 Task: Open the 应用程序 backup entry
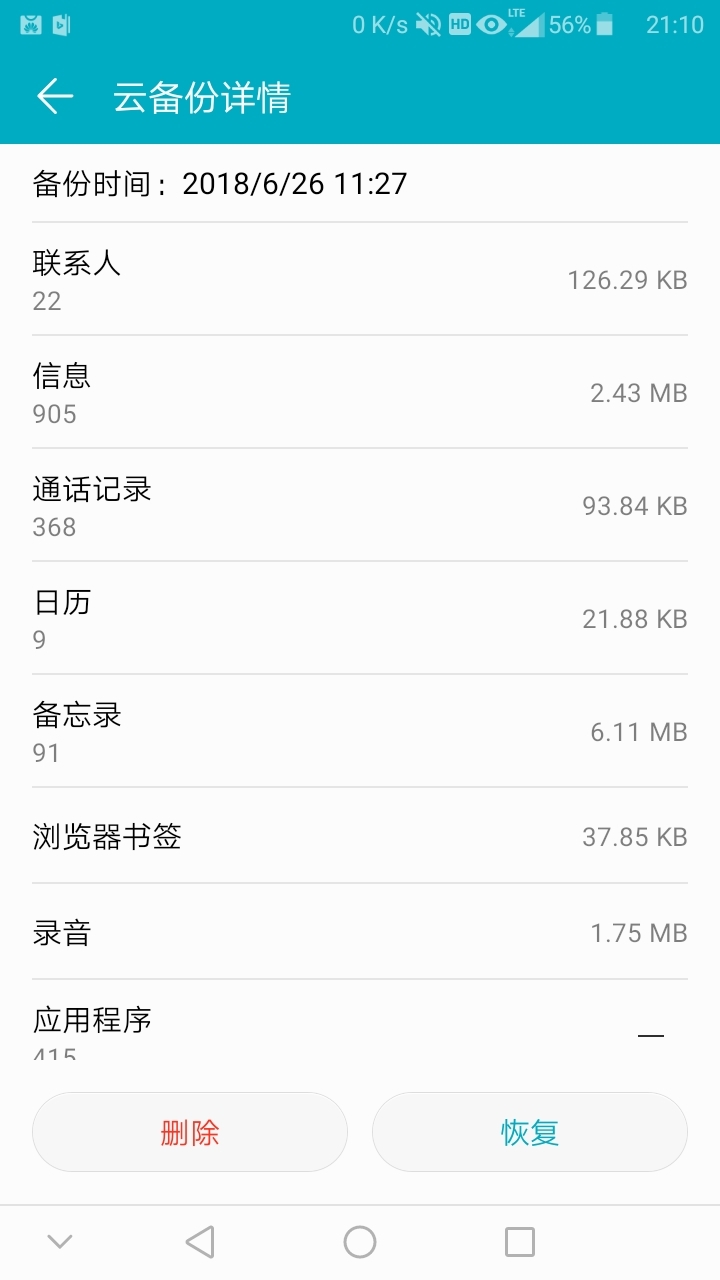[x=360, y=1025]
